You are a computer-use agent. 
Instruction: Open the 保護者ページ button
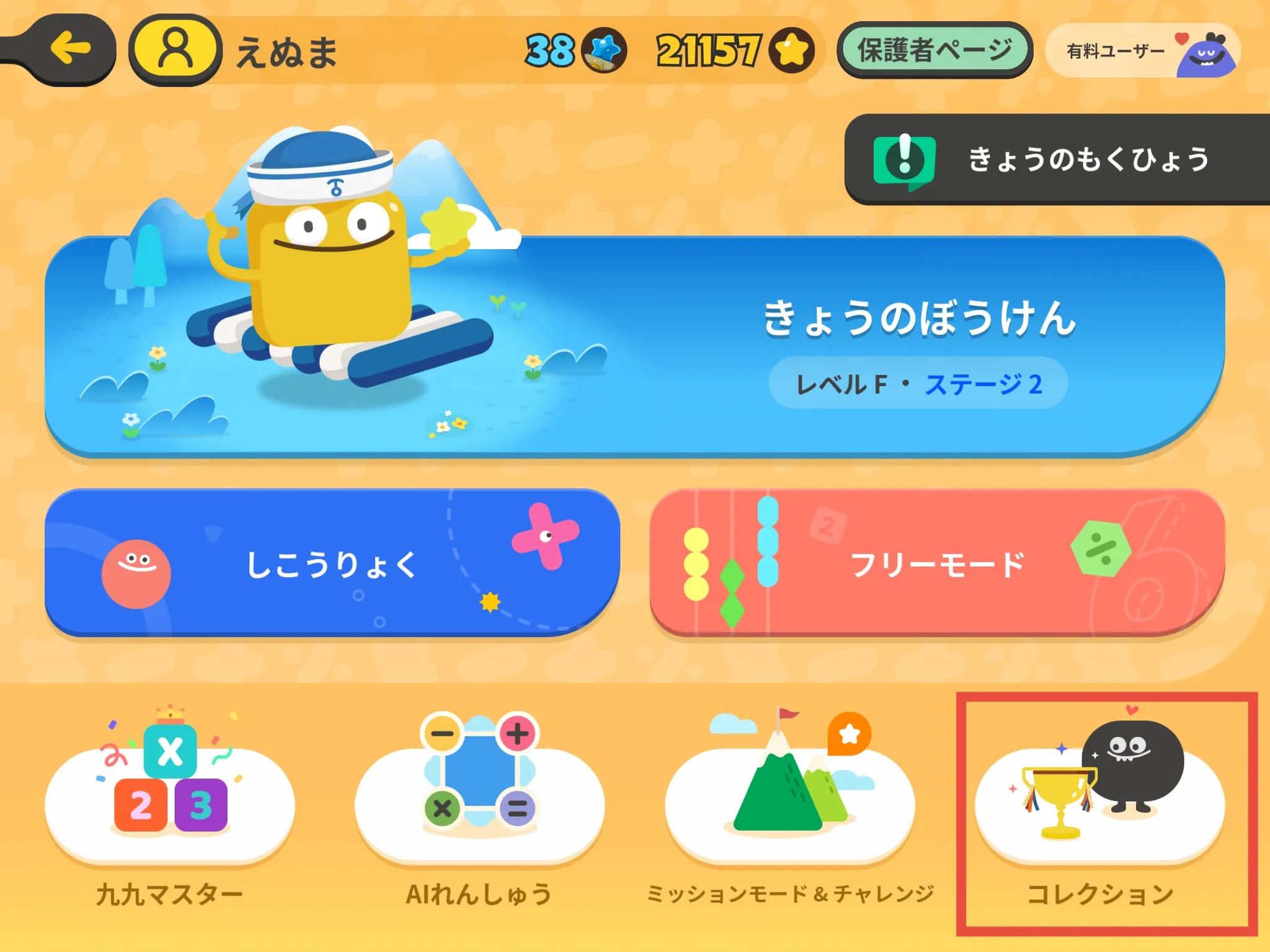[934, 50]
